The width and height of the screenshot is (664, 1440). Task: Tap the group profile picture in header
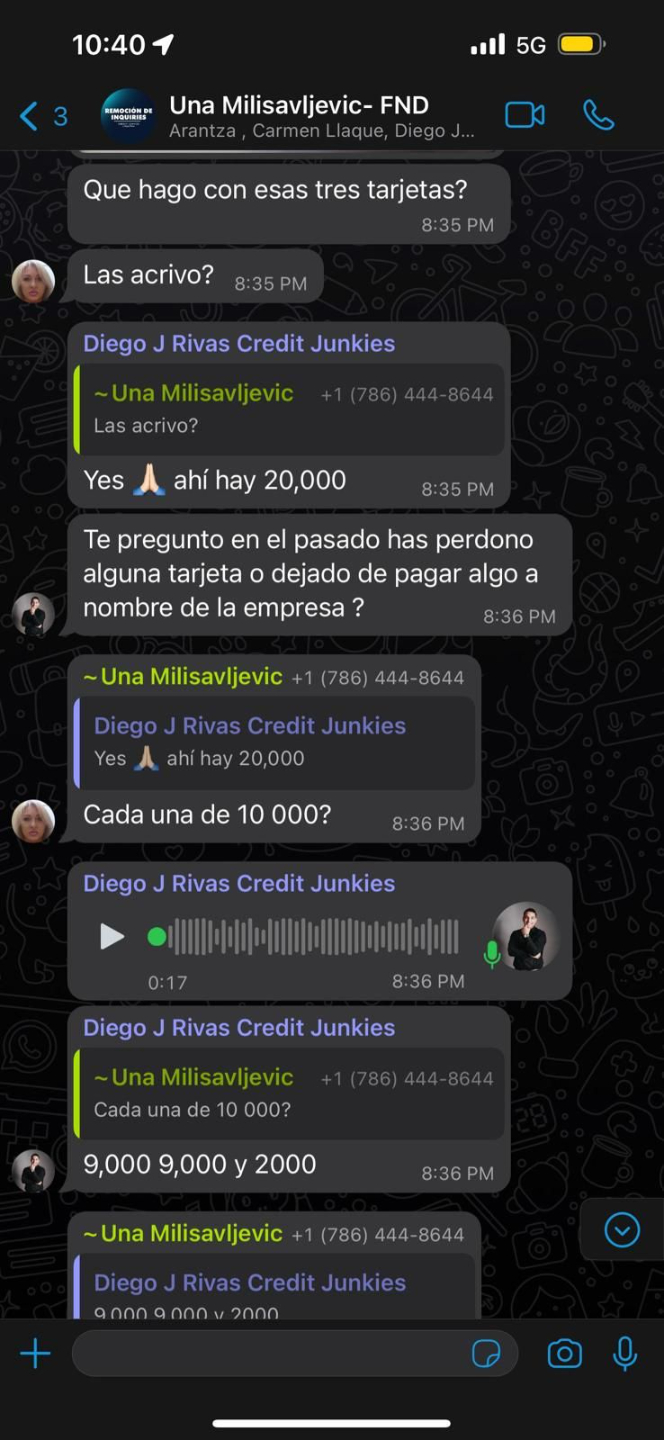128,116
